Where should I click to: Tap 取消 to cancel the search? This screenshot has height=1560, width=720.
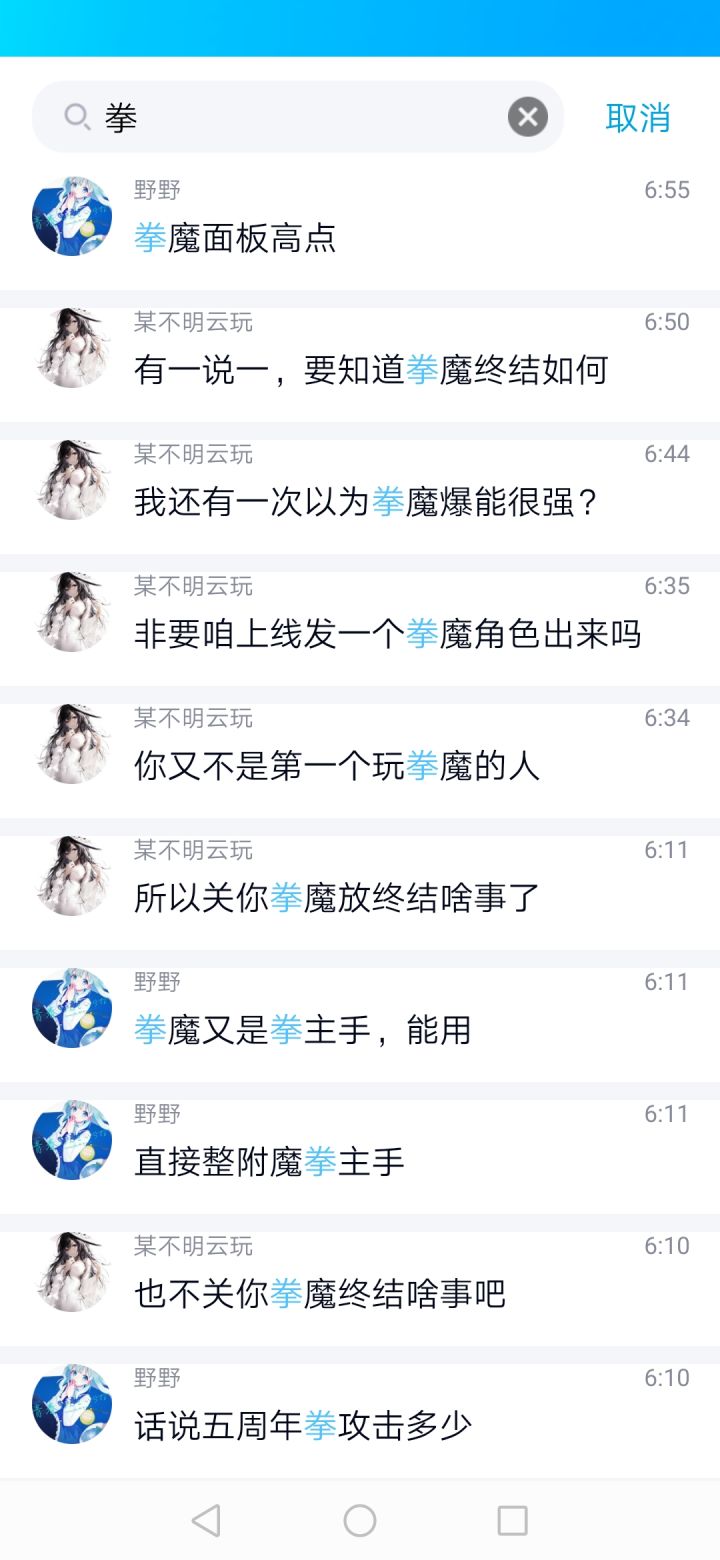click(x=637, y=117)
